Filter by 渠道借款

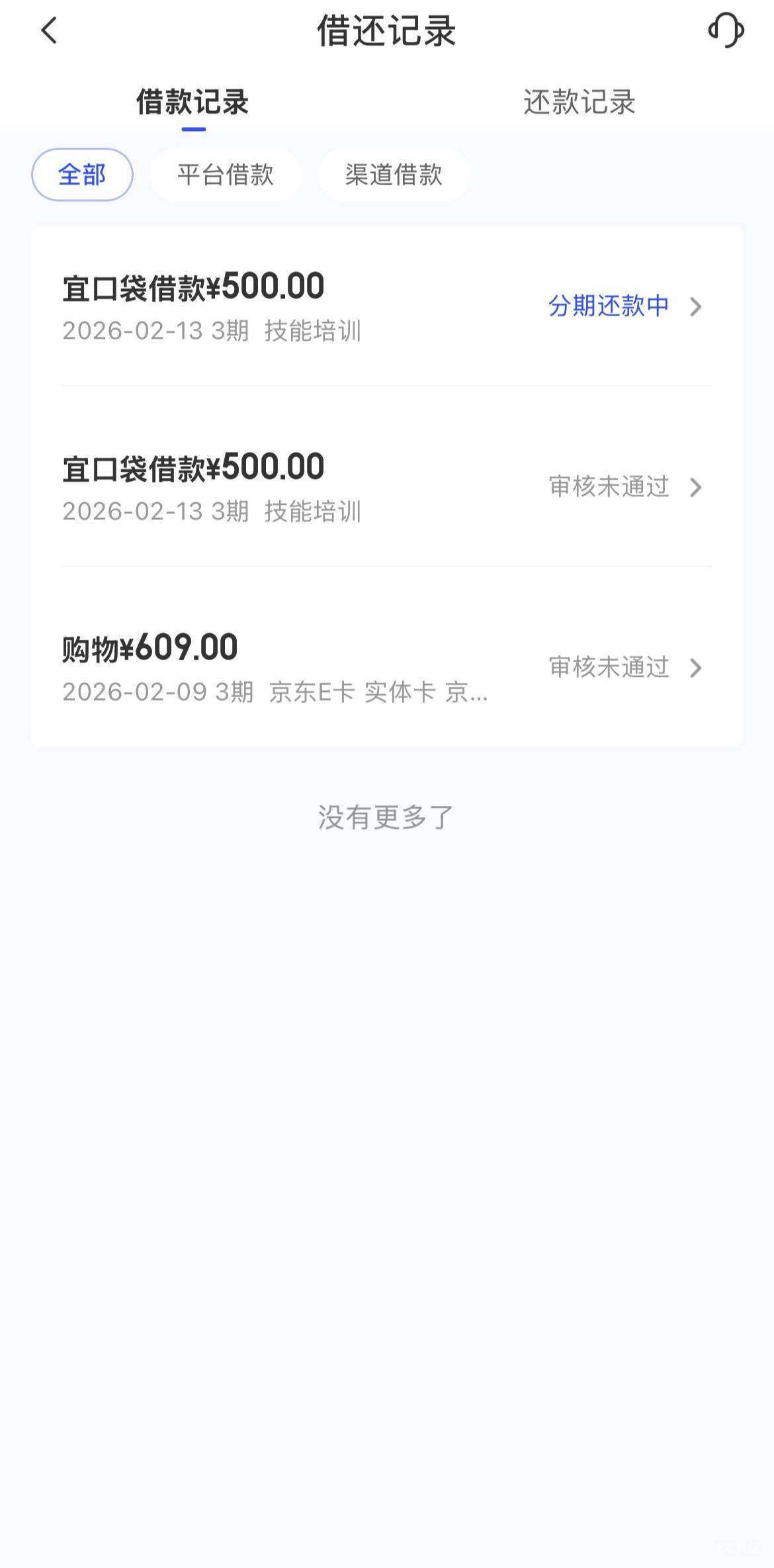coord(394,175)
